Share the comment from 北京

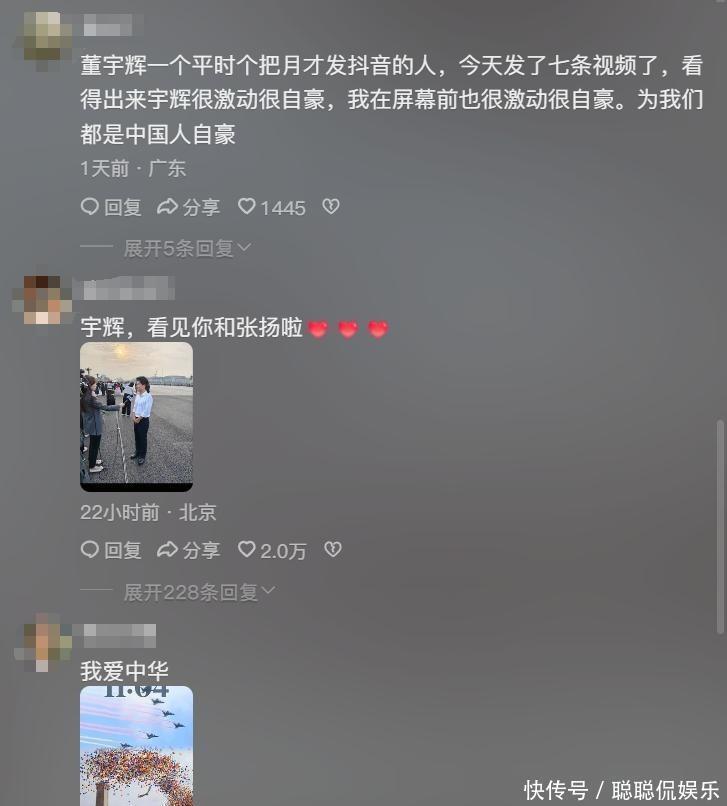pos(189,550)
